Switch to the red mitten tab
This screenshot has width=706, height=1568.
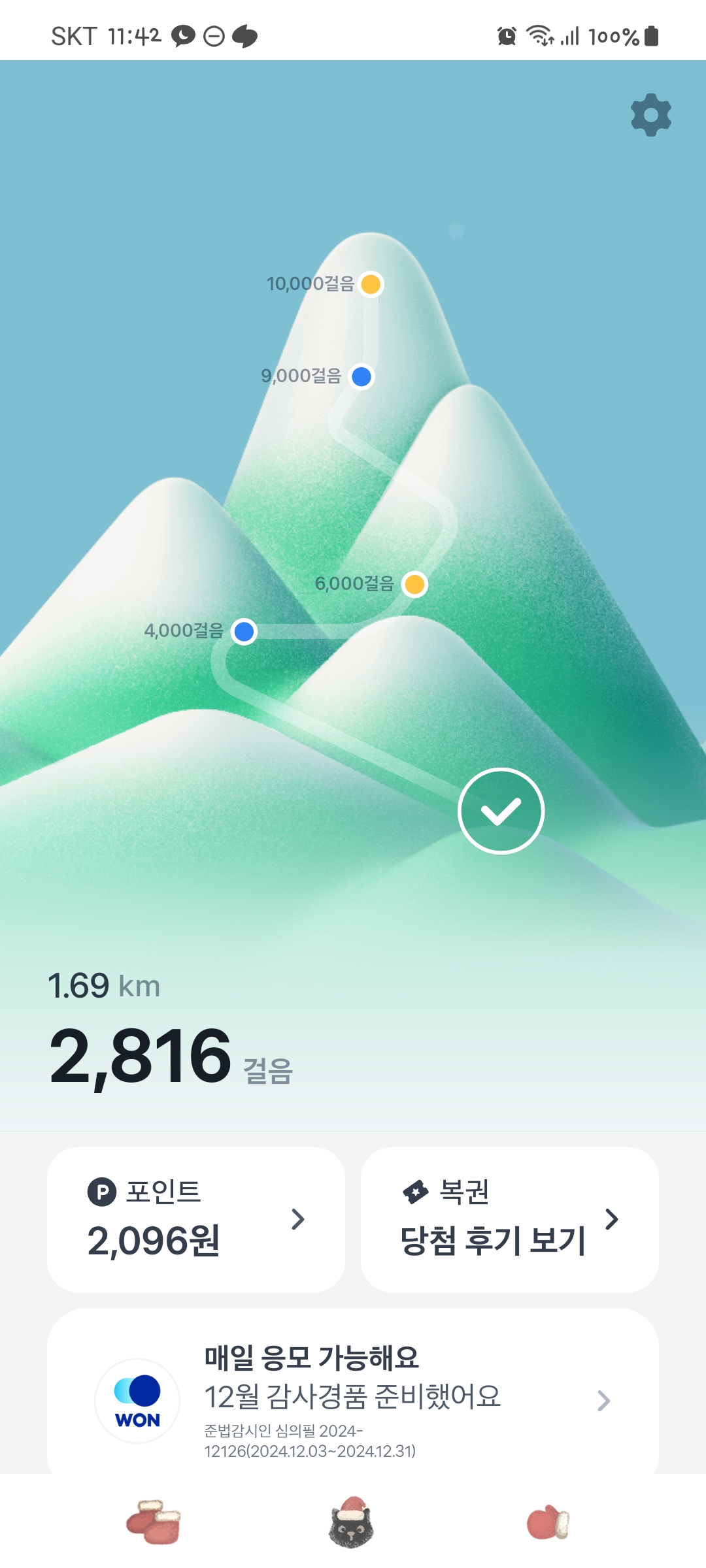[548, 1522]
